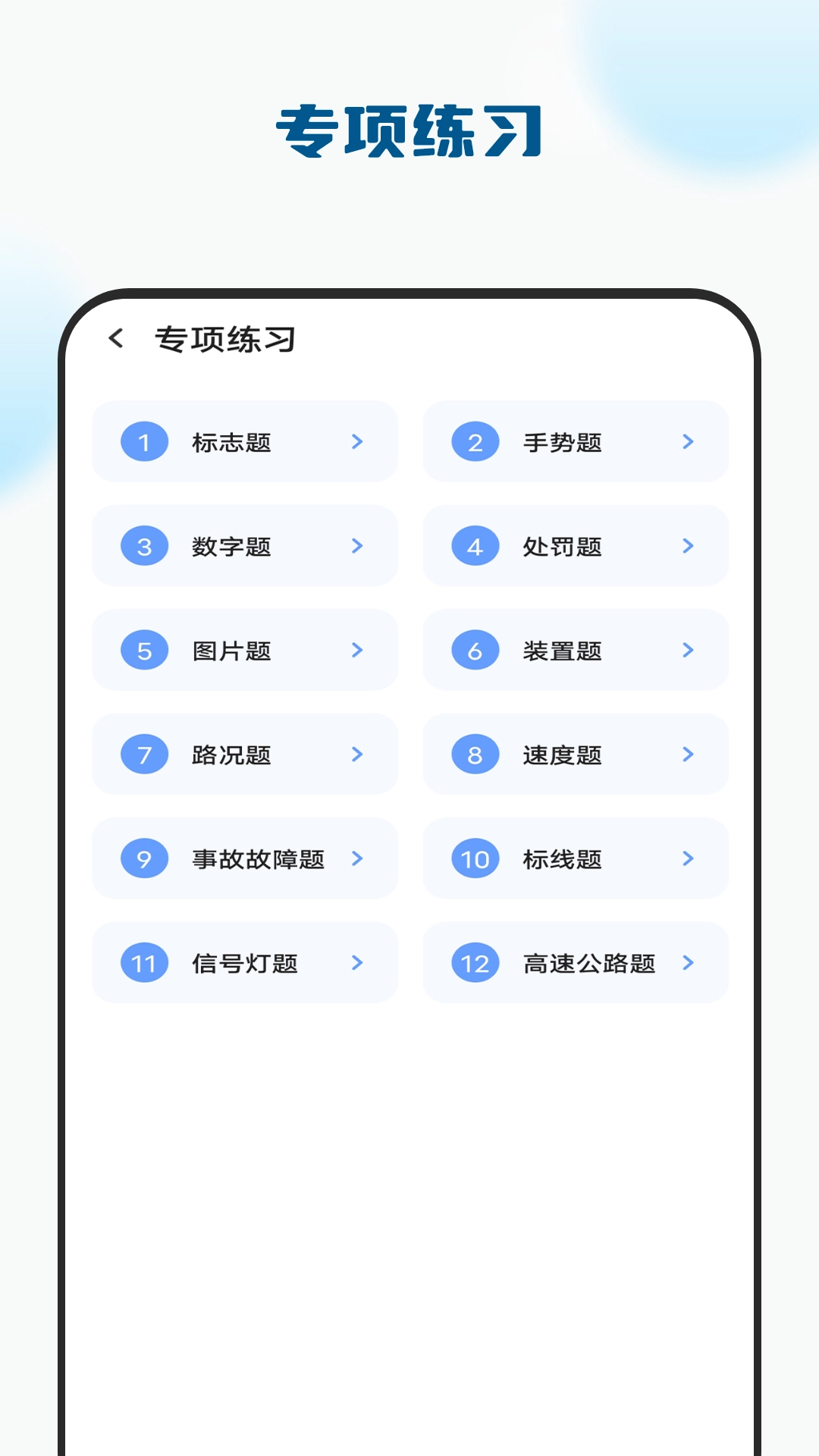819x1456 pixels.
Task: Select the 路况题 number 7 icon
Action: [143, 755]
